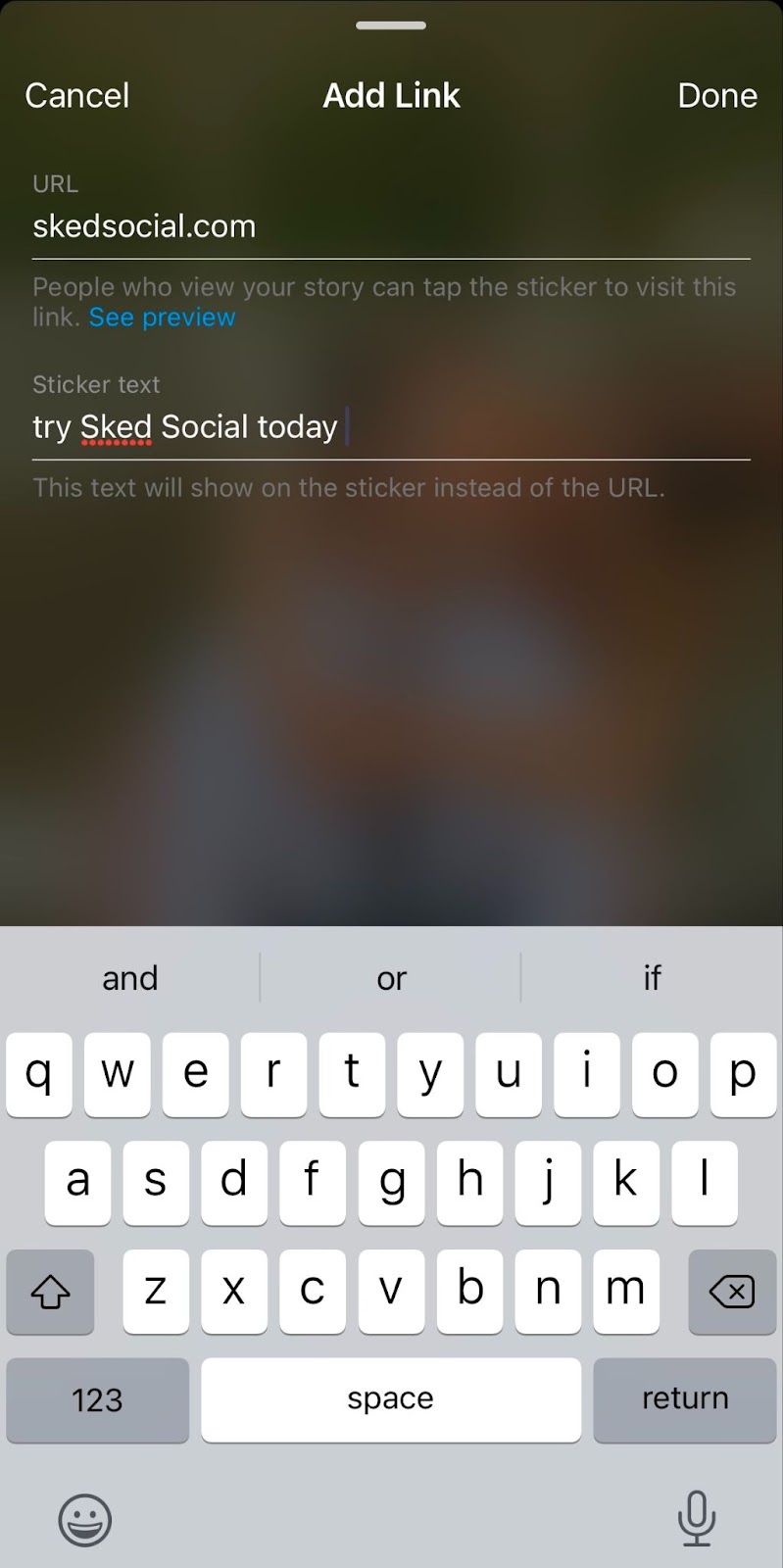Toggle the shift key

[x=50, y=1292]
